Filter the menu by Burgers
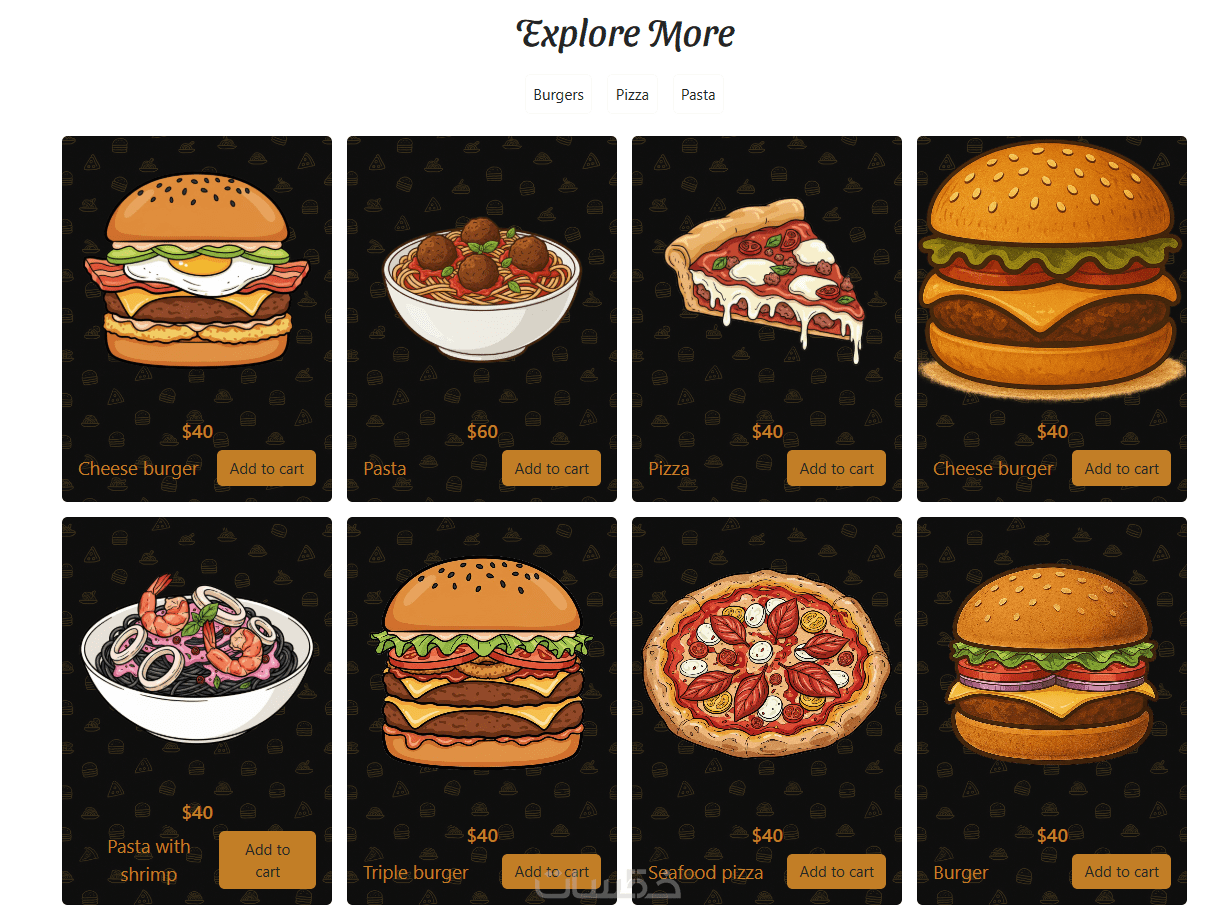 click(x=558, y=95)
